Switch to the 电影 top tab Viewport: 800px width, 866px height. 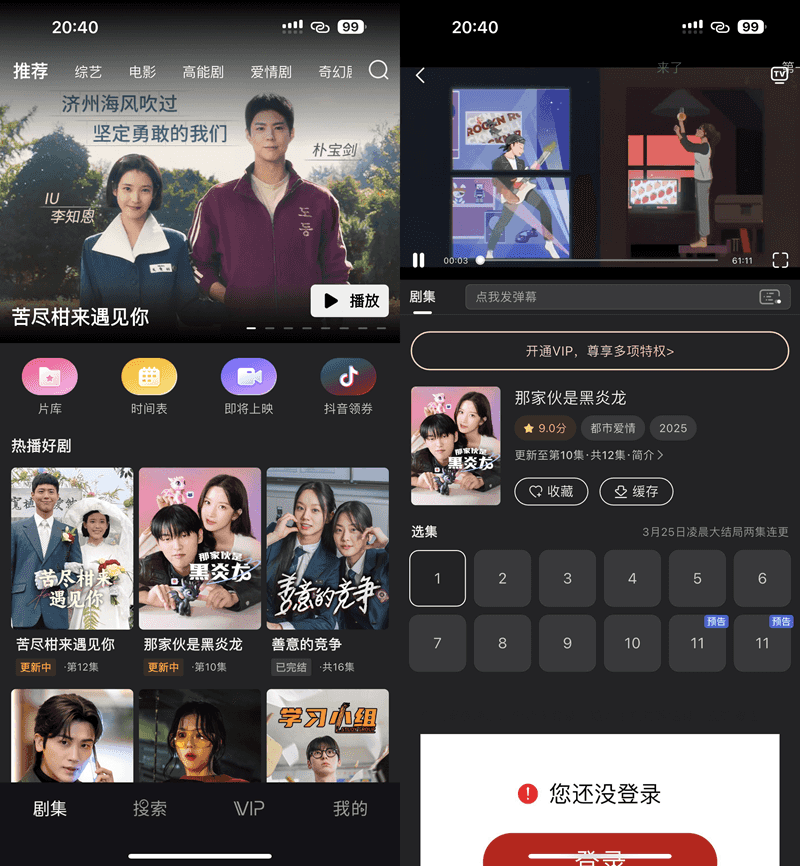[x=142, y=72]
